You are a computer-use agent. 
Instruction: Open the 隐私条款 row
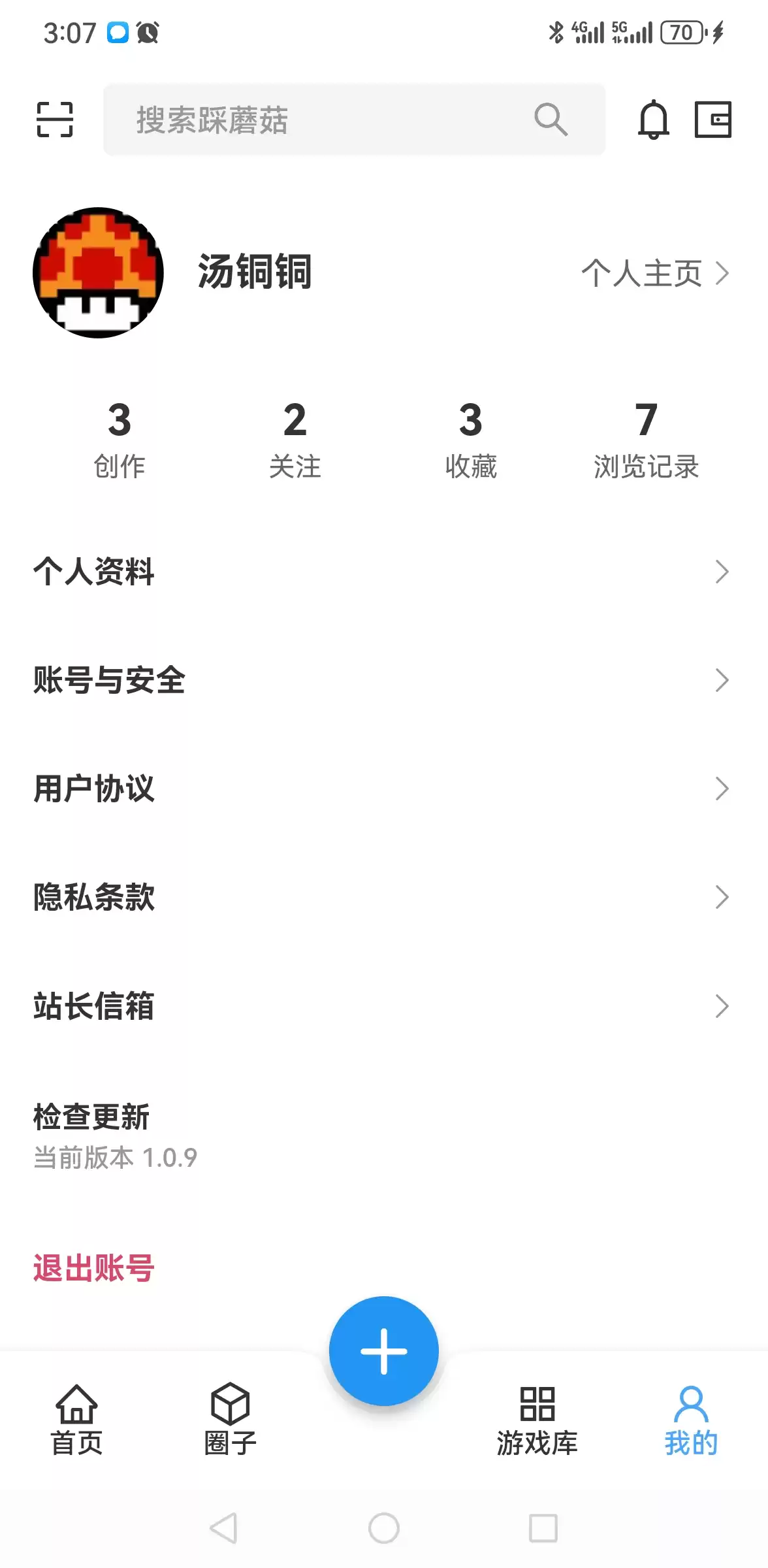coord(384,897)
